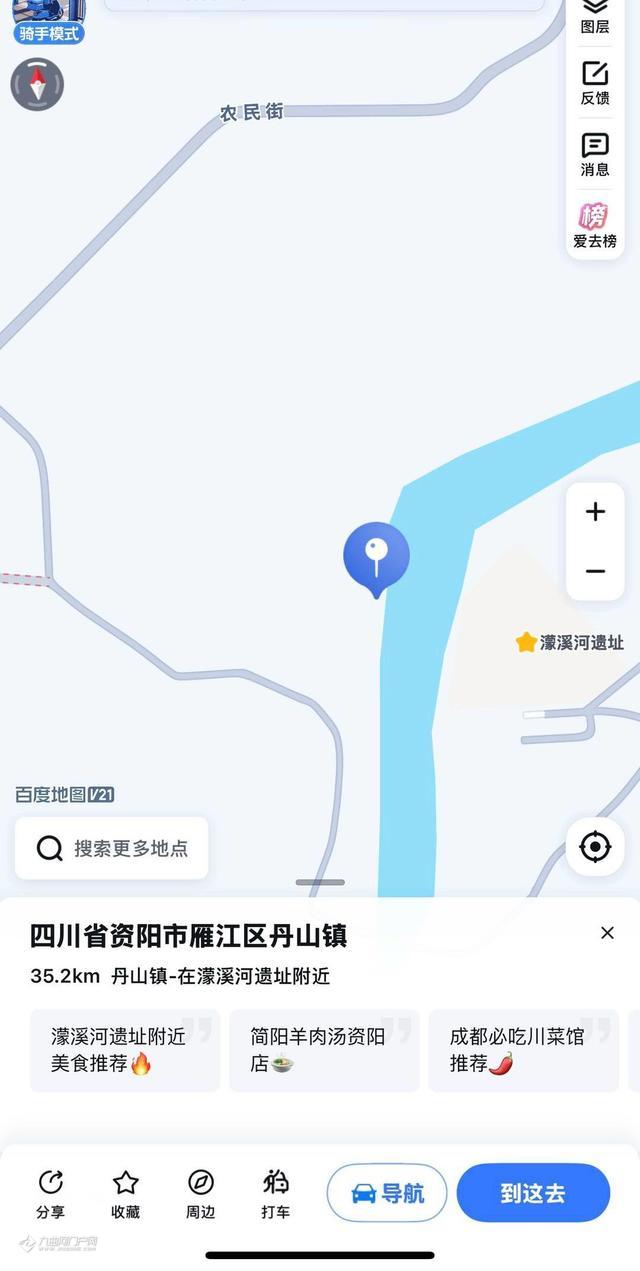Viewport: 640px width, 1271px height.
Task: Explore nearby places (周边)
Action: click(201, 1194)
